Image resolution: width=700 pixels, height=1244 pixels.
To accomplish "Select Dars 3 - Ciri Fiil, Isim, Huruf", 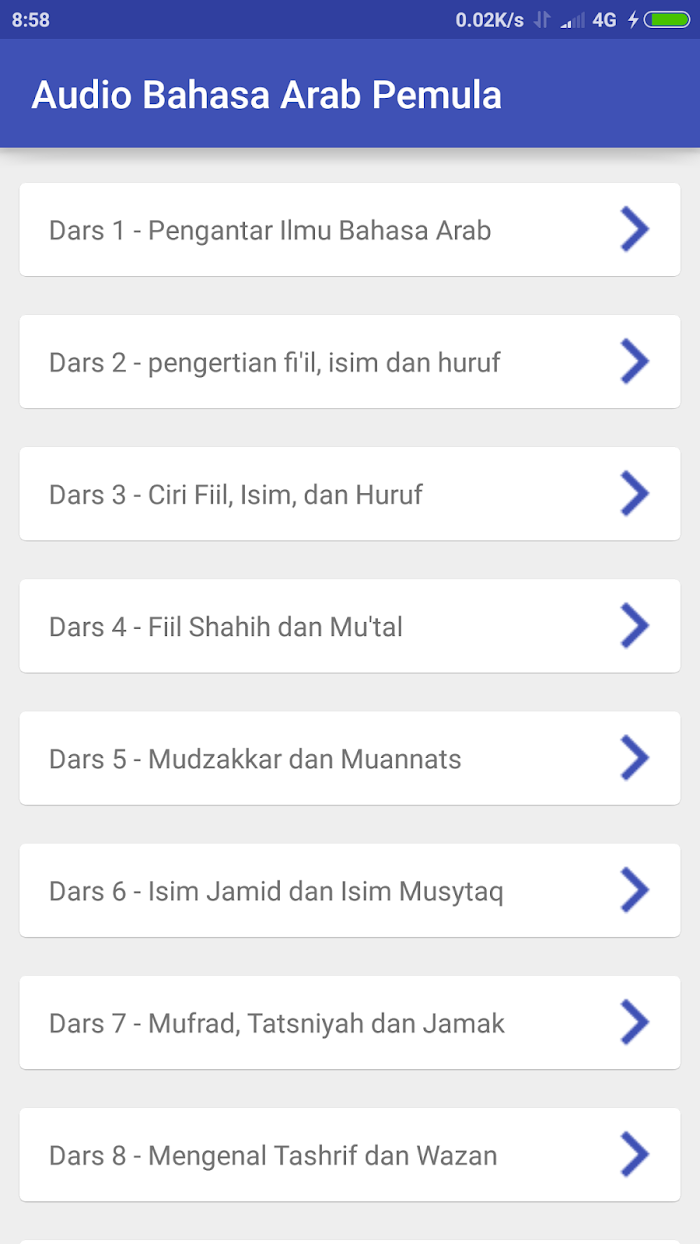I will coord(350,494).
